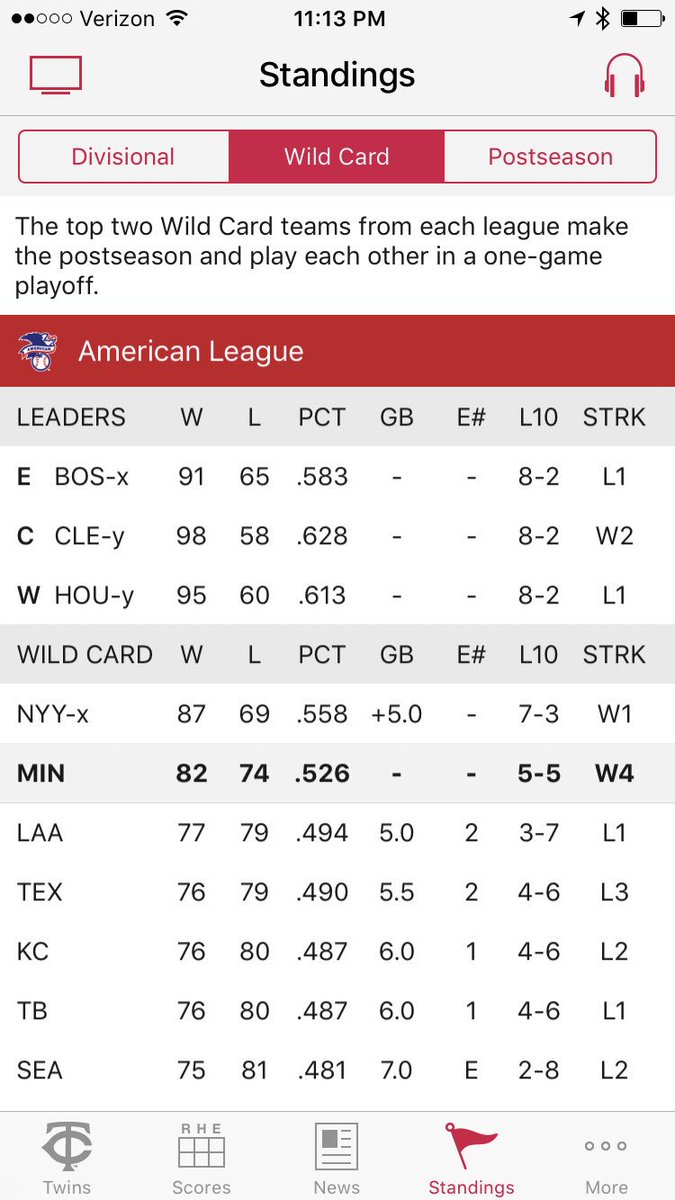The height and width of the screenshot is (1200, 675).
Task: Open the SEA team row
Action: click(337, 1070)
